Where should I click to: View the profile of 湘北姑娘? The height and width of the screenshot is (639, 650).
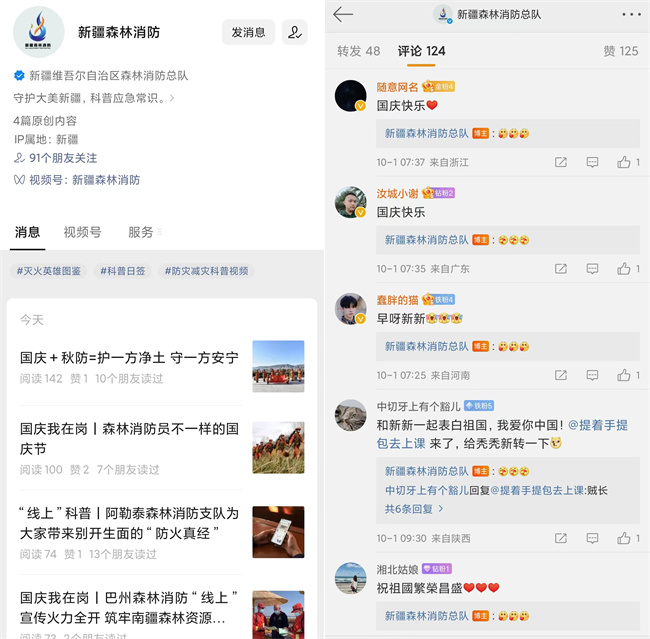point(349,578)
